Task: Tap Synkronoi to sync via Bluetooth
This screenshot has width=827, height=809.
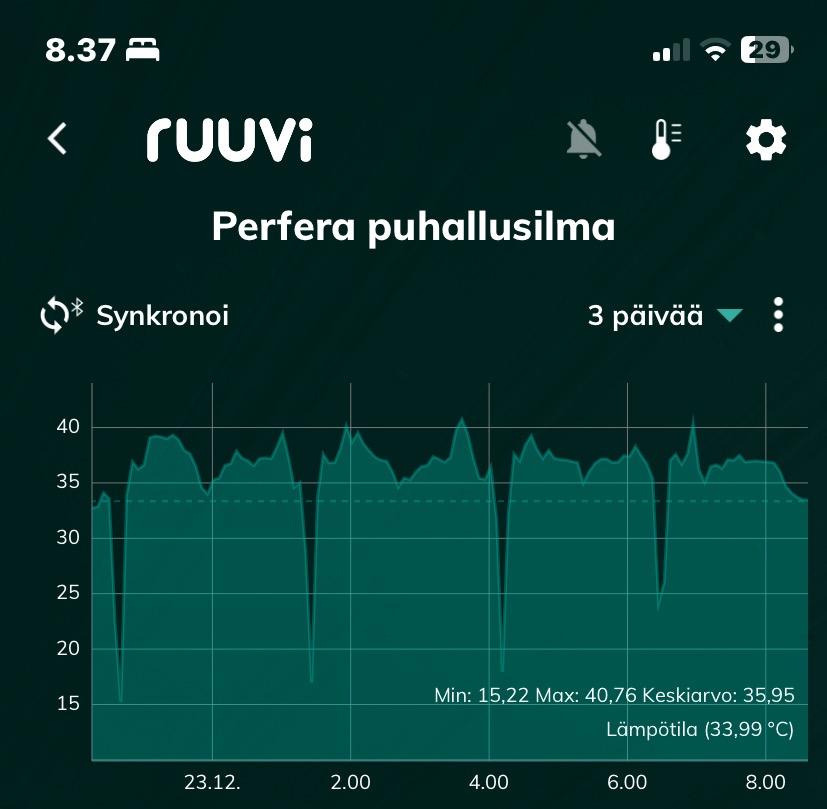Action: [135, 316]
